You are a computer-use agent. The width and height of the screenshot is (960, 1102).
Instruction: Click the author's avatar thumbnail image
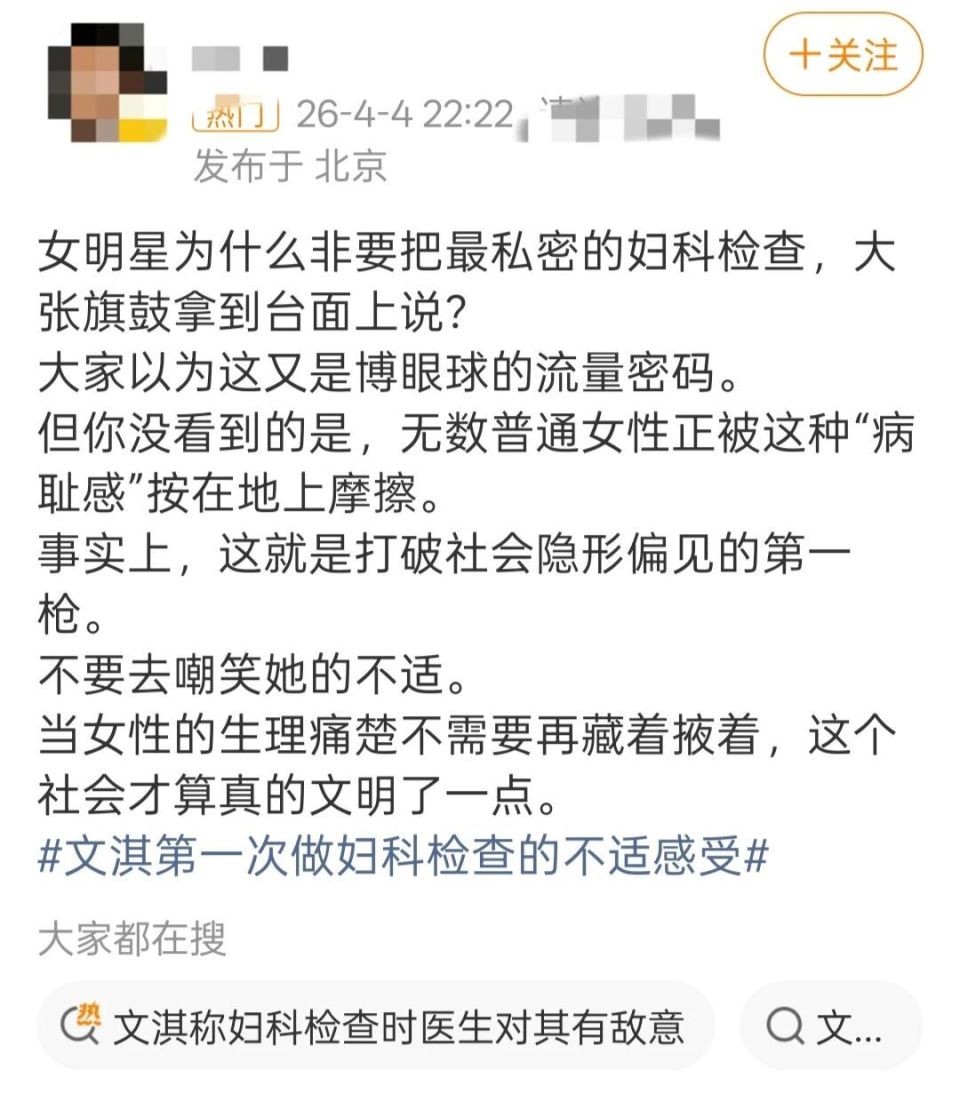(x=108, y=82)
